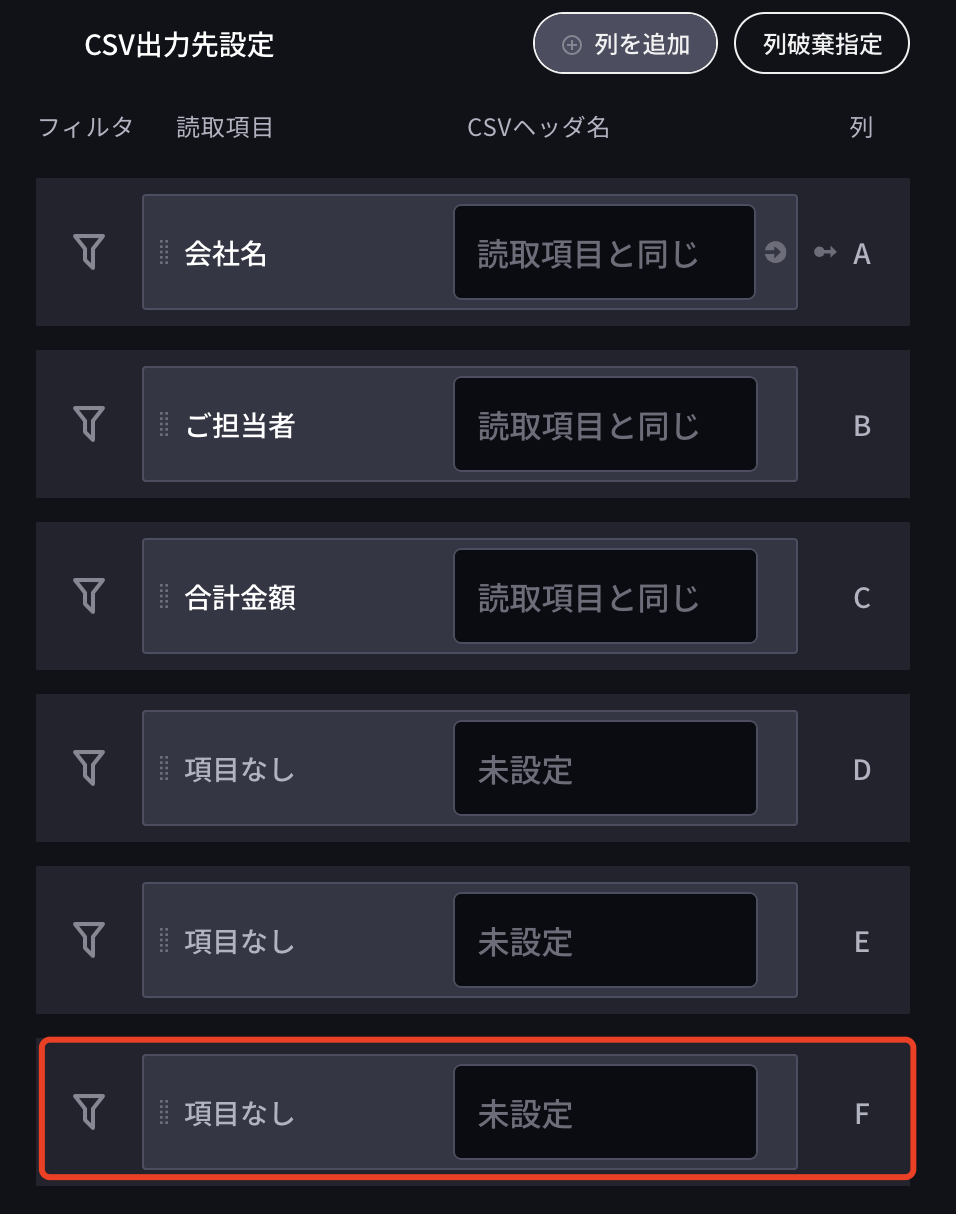Select the 項目なし item in column E

click(240, 941)
